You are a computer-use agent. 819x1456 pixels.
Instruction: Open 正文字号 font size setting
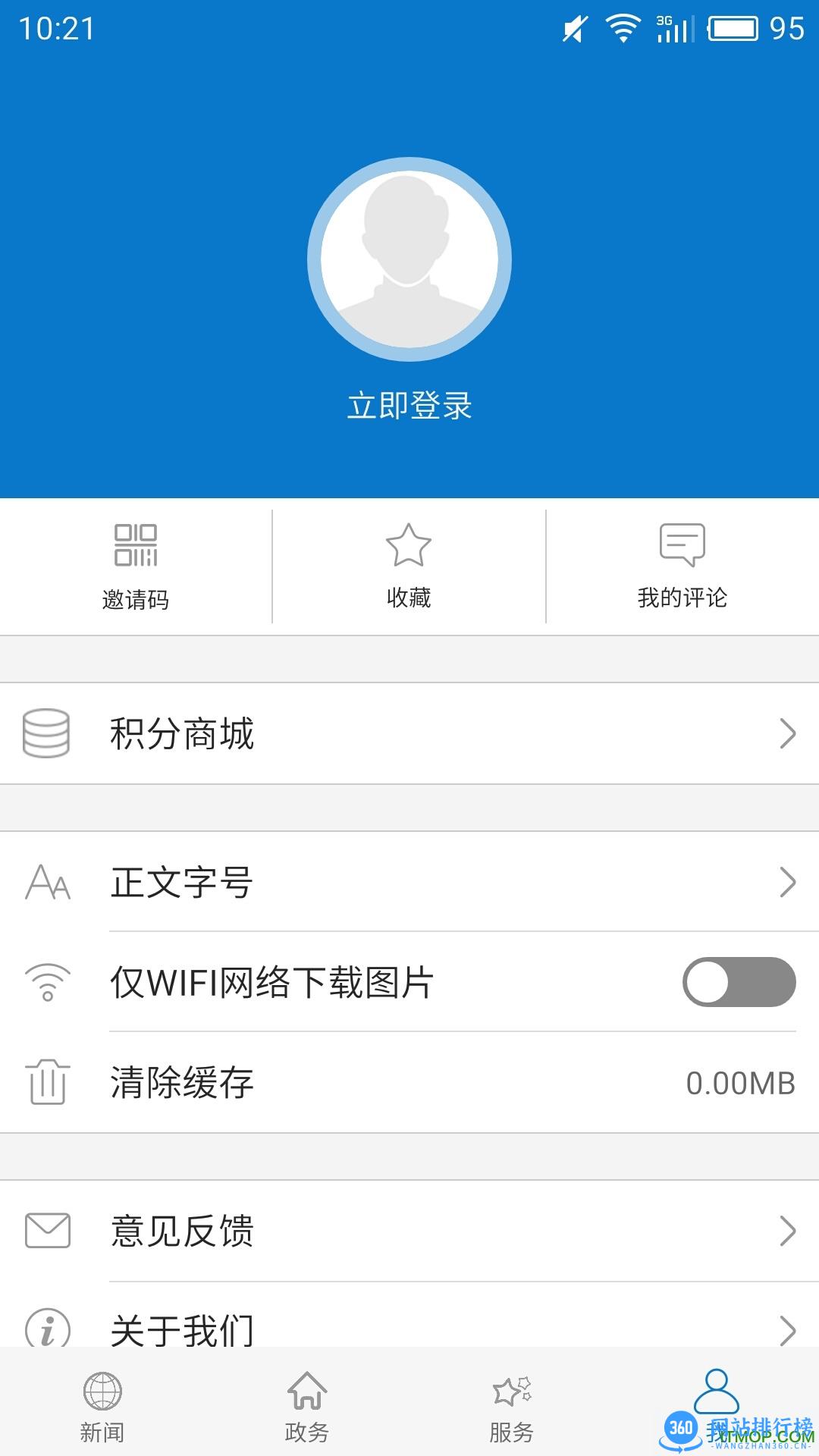coord(409,882)
